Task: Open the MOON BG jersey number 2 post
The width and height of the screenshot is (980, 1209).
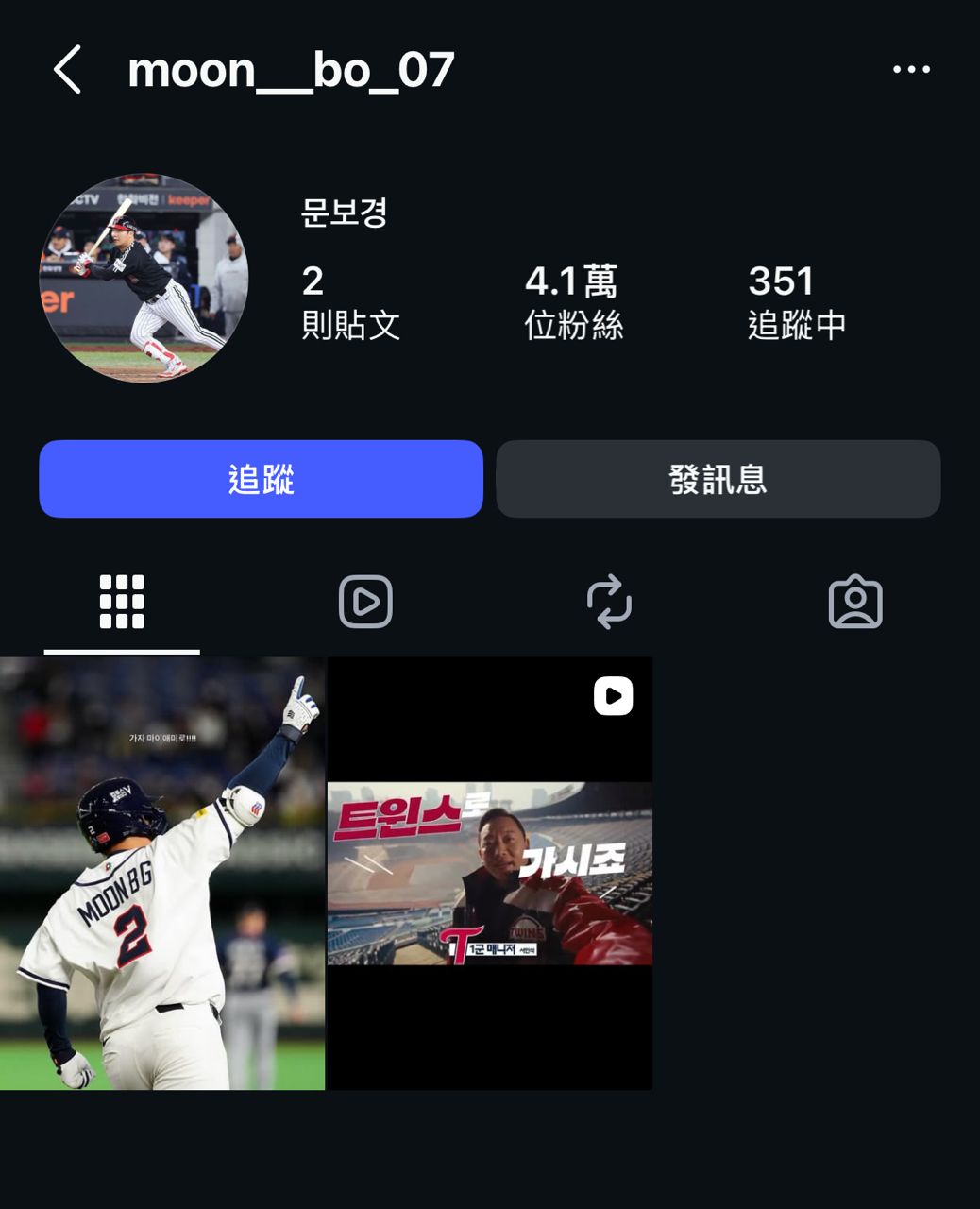Action: 162,874
